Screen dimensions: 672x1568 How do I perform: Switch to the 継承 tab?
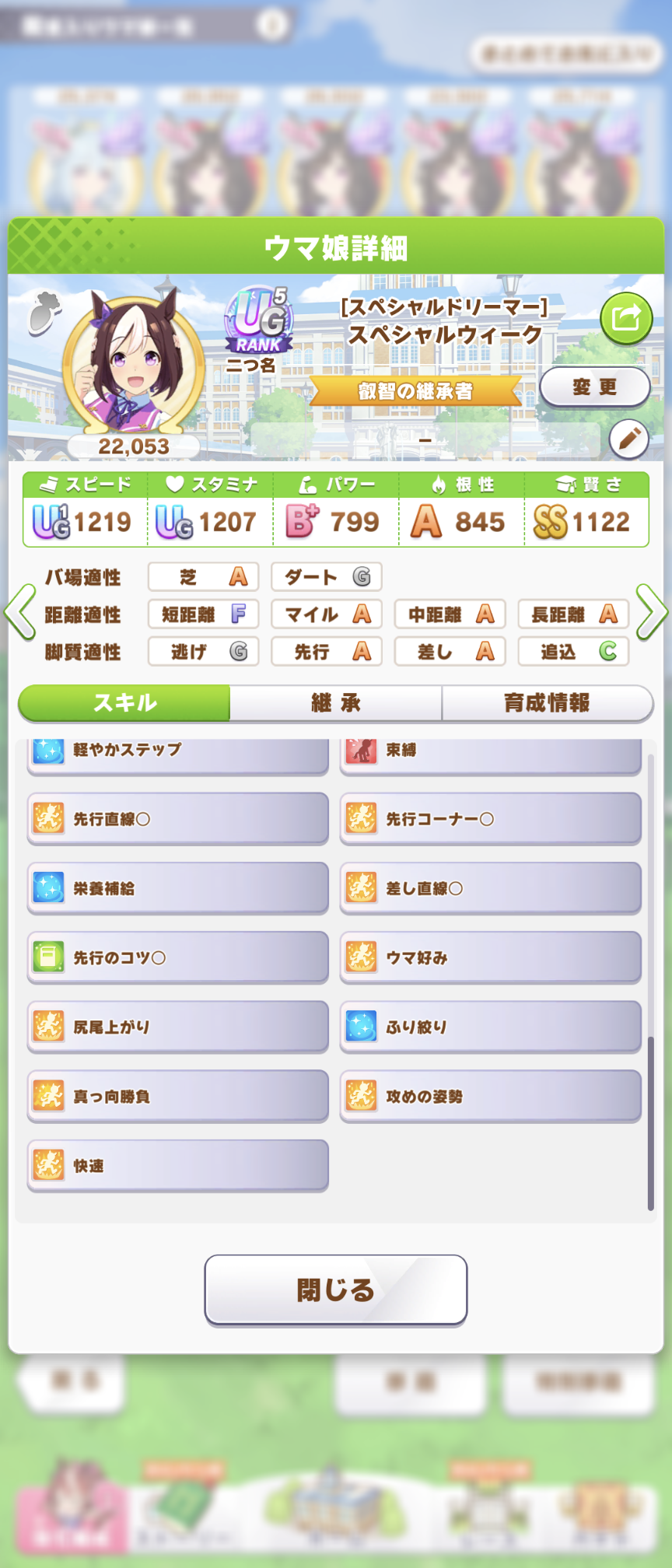(336, 703)
